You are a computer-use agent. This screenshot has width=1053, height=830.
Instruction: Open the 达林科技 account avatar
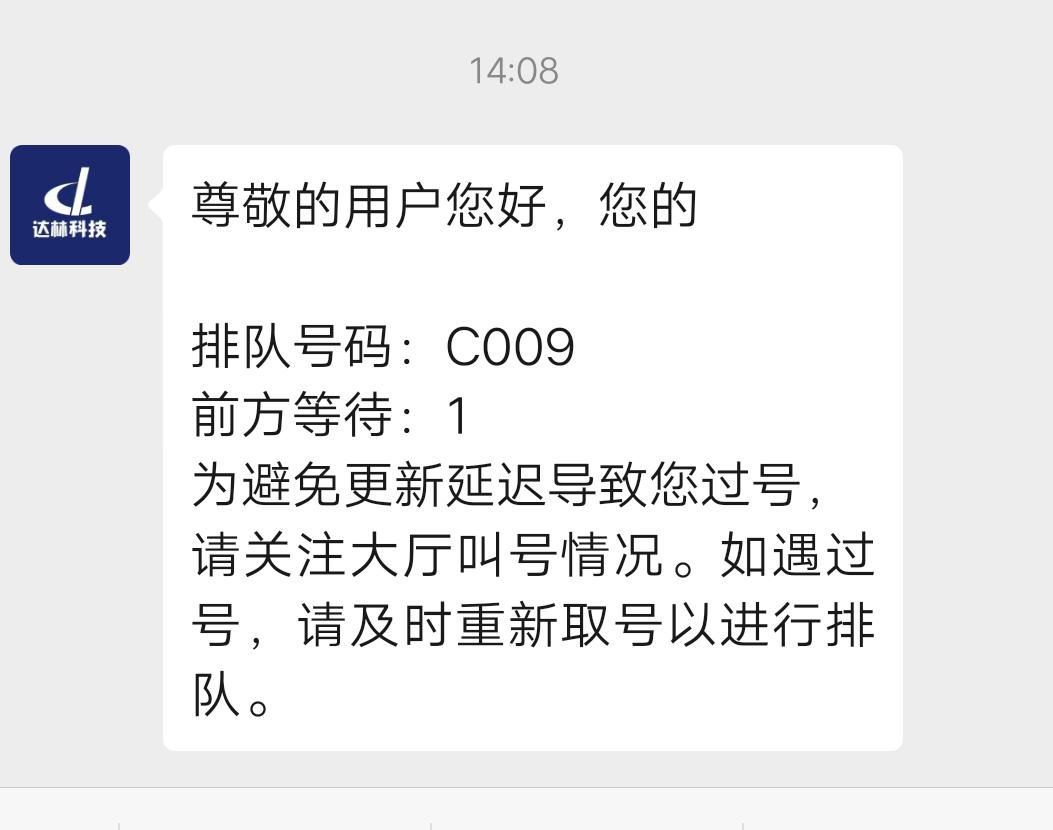tap(70, 205)
